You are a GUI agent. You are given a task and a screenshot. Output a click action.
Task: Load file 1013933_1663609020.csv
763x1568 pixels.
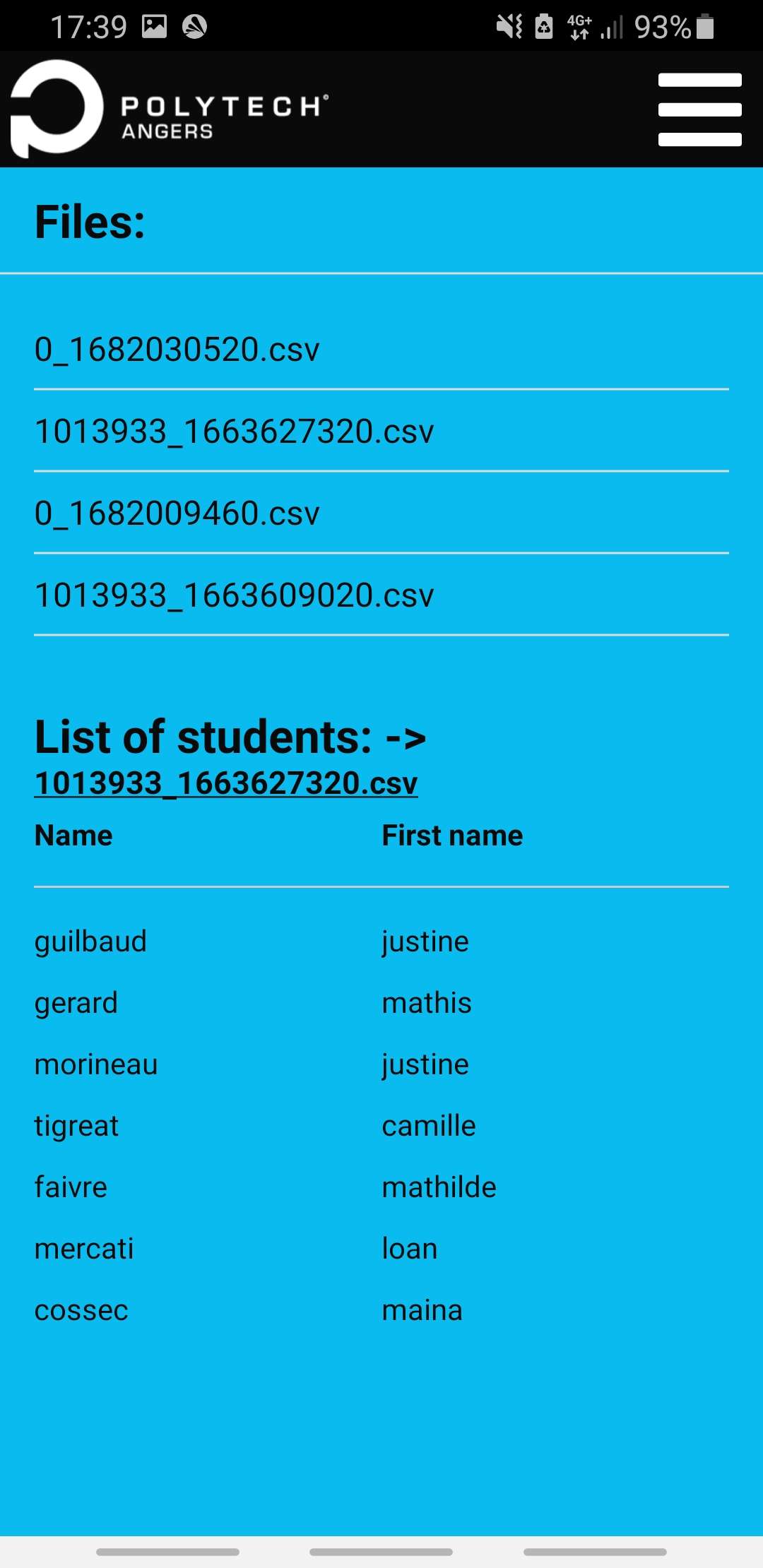[x=235, y=595]
